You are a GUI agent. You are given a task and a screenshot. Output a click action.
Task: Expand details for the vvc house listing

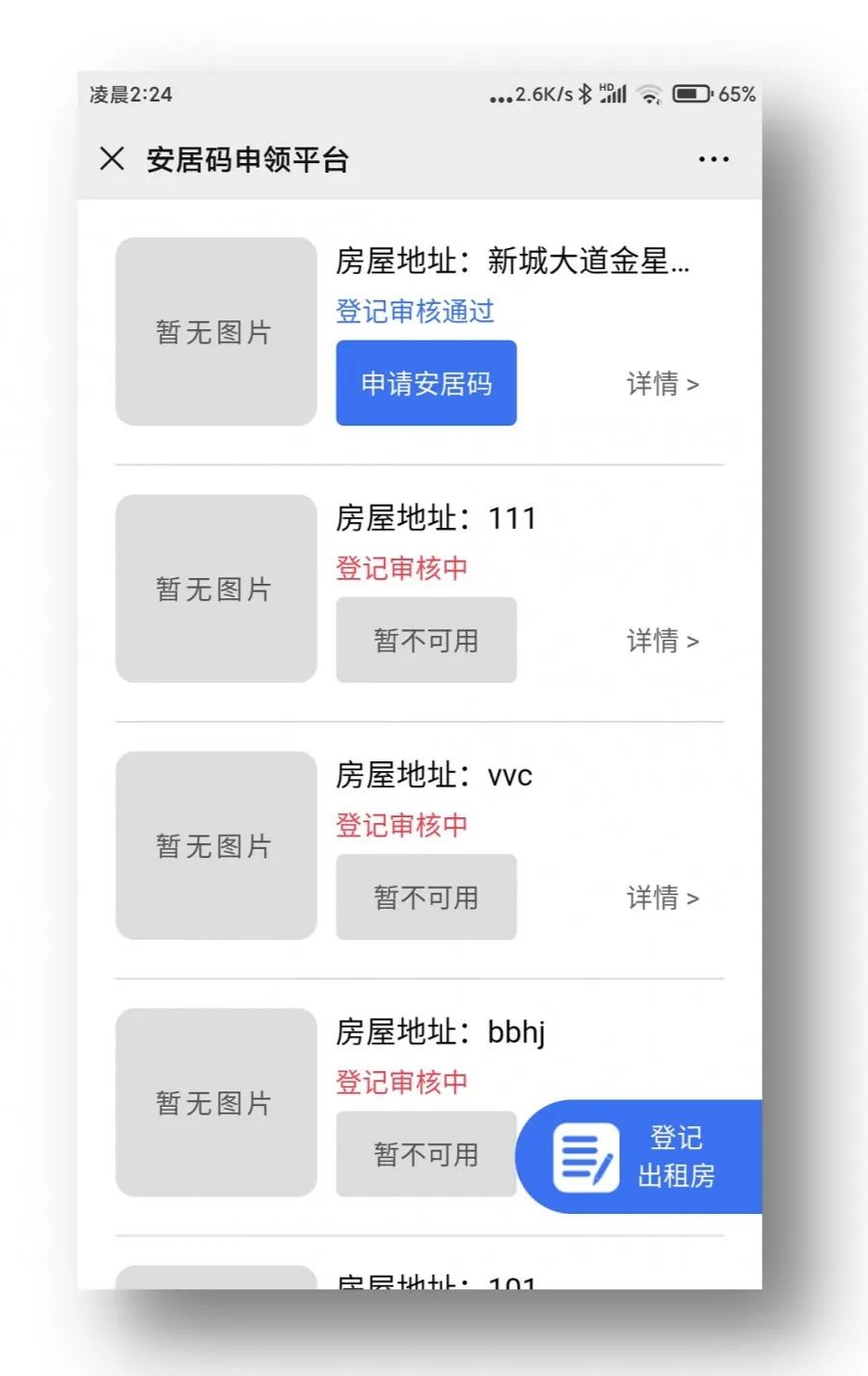(662, 897)
